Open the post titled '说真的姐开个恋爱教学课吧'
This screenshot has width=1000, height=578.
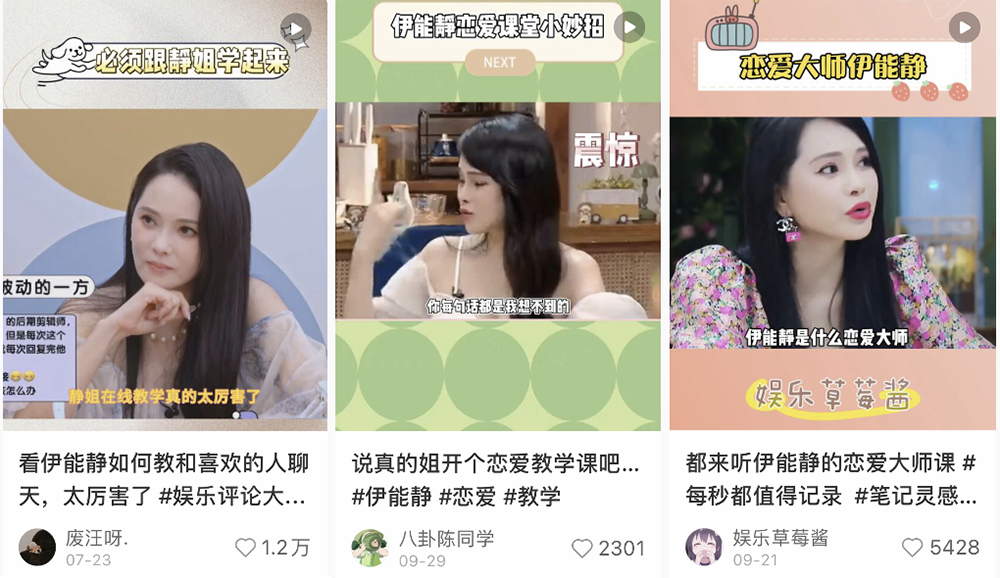click(496, 479)
